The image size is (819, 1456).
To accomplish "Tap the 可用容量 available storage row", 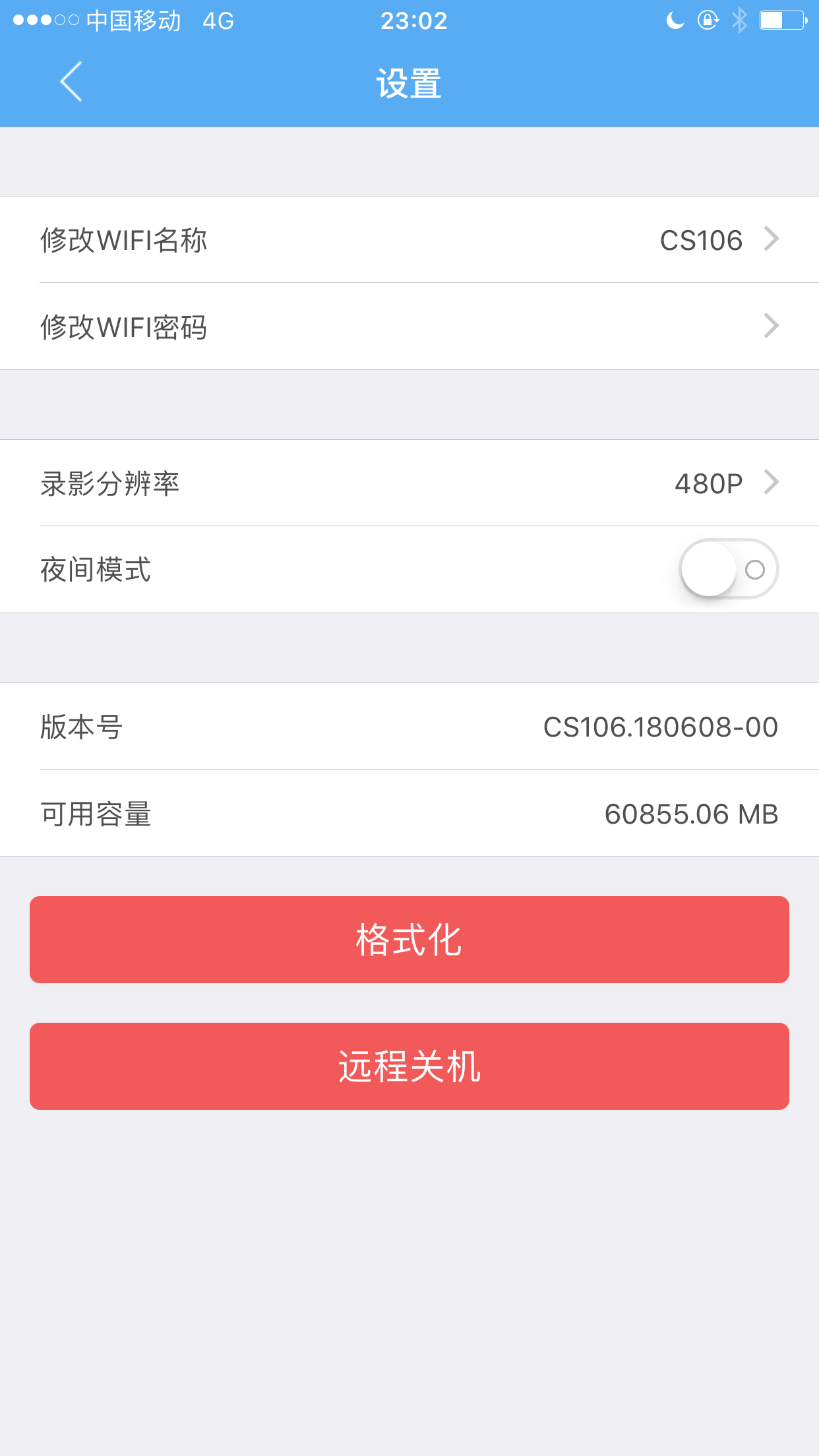I will [409, 815].
